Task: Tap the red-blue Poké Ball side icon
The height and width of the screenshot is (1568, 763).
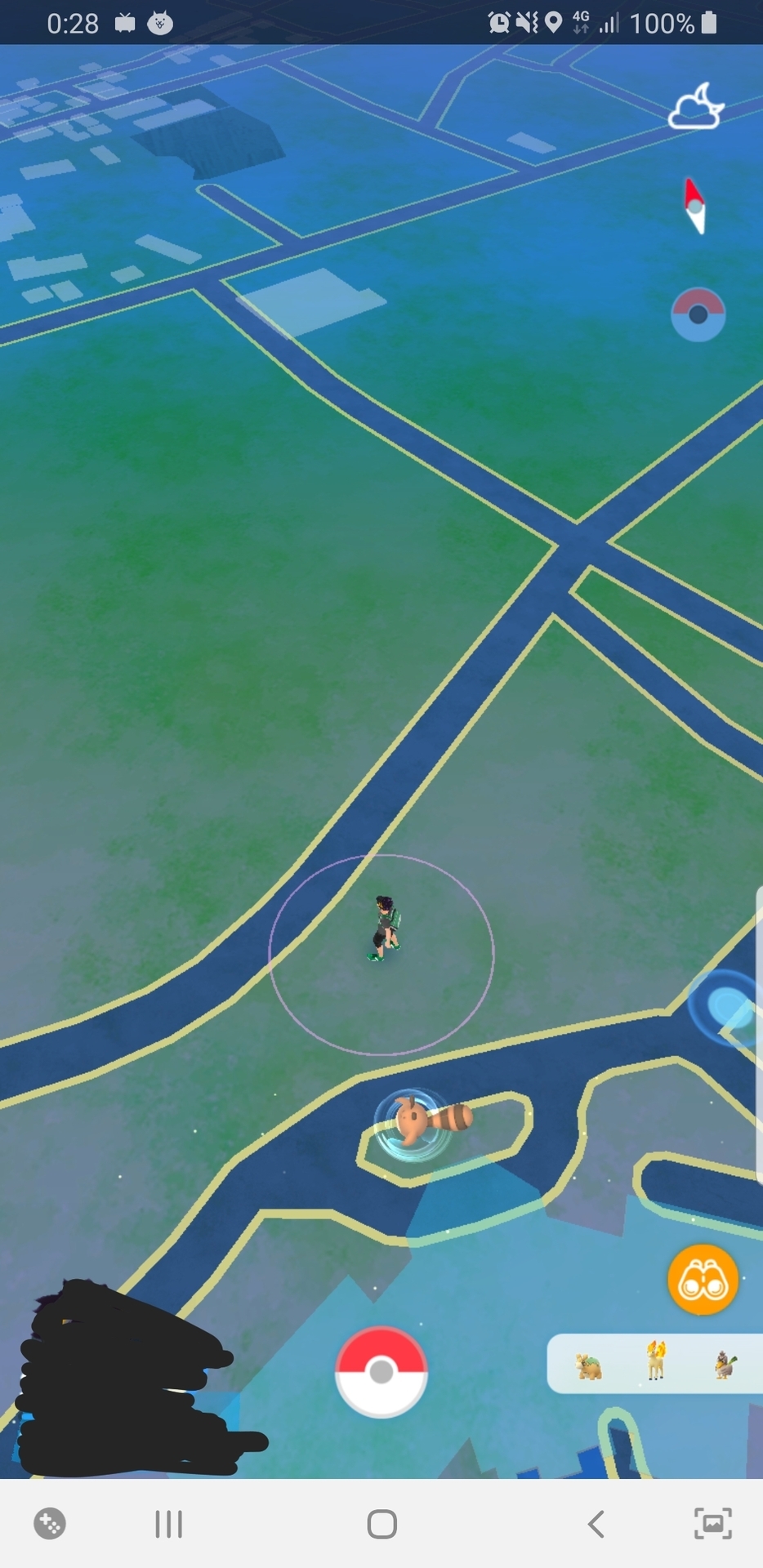Action: pyautogui.click(x=698, y=314)
